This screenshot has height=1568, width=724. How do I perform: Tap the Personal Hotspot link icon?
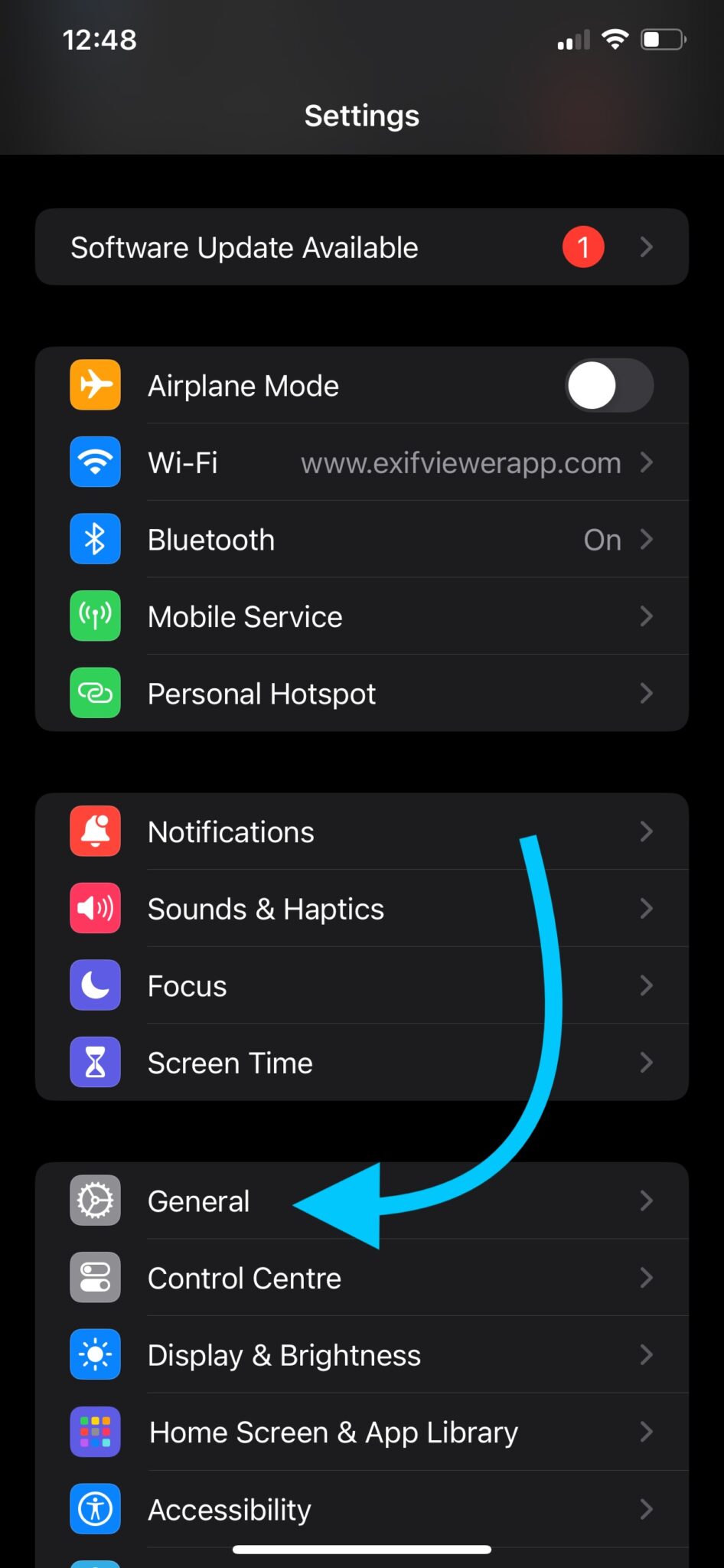click(95, 693)
